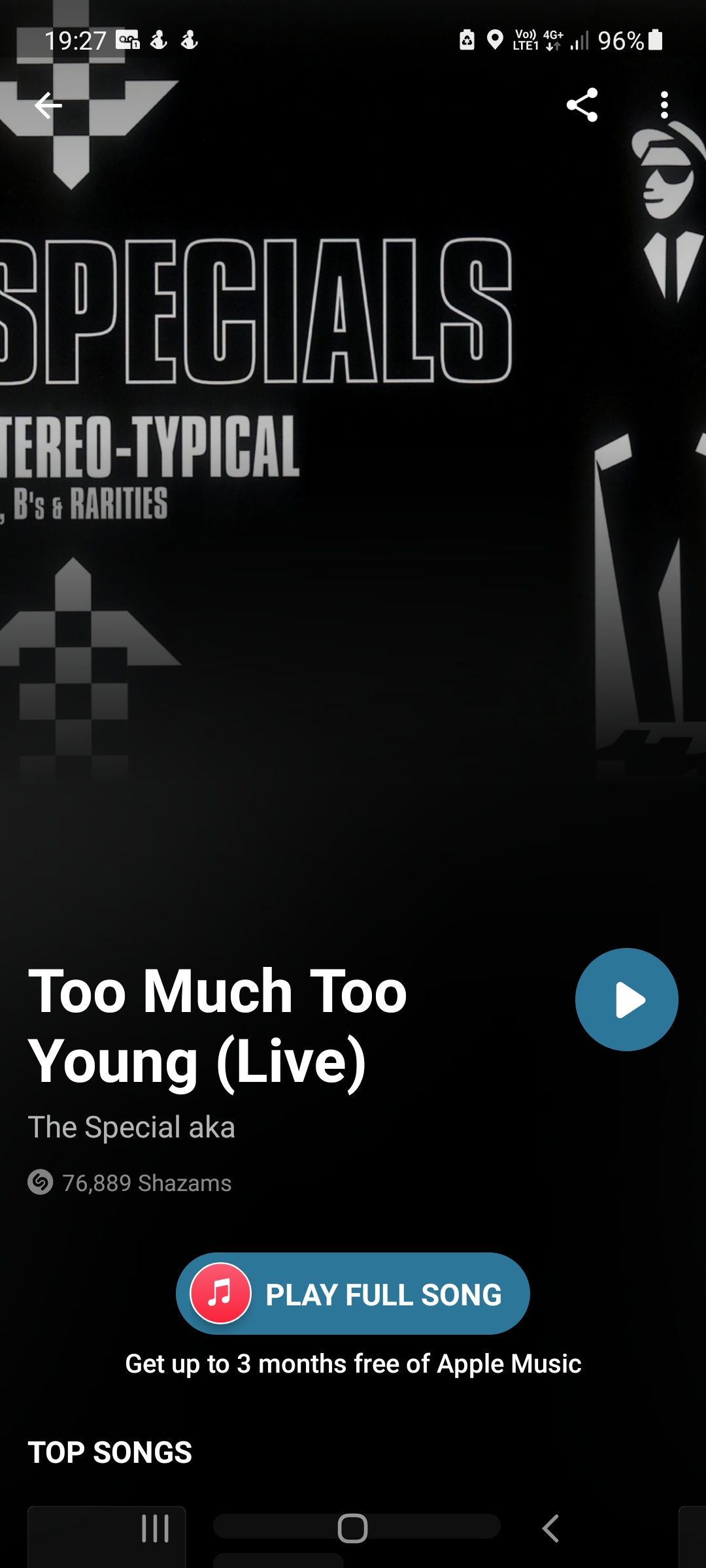Screen dimensions: 706x1568
Task: Open the three-dot overflow menu
Action: click(x=664, y=105)
